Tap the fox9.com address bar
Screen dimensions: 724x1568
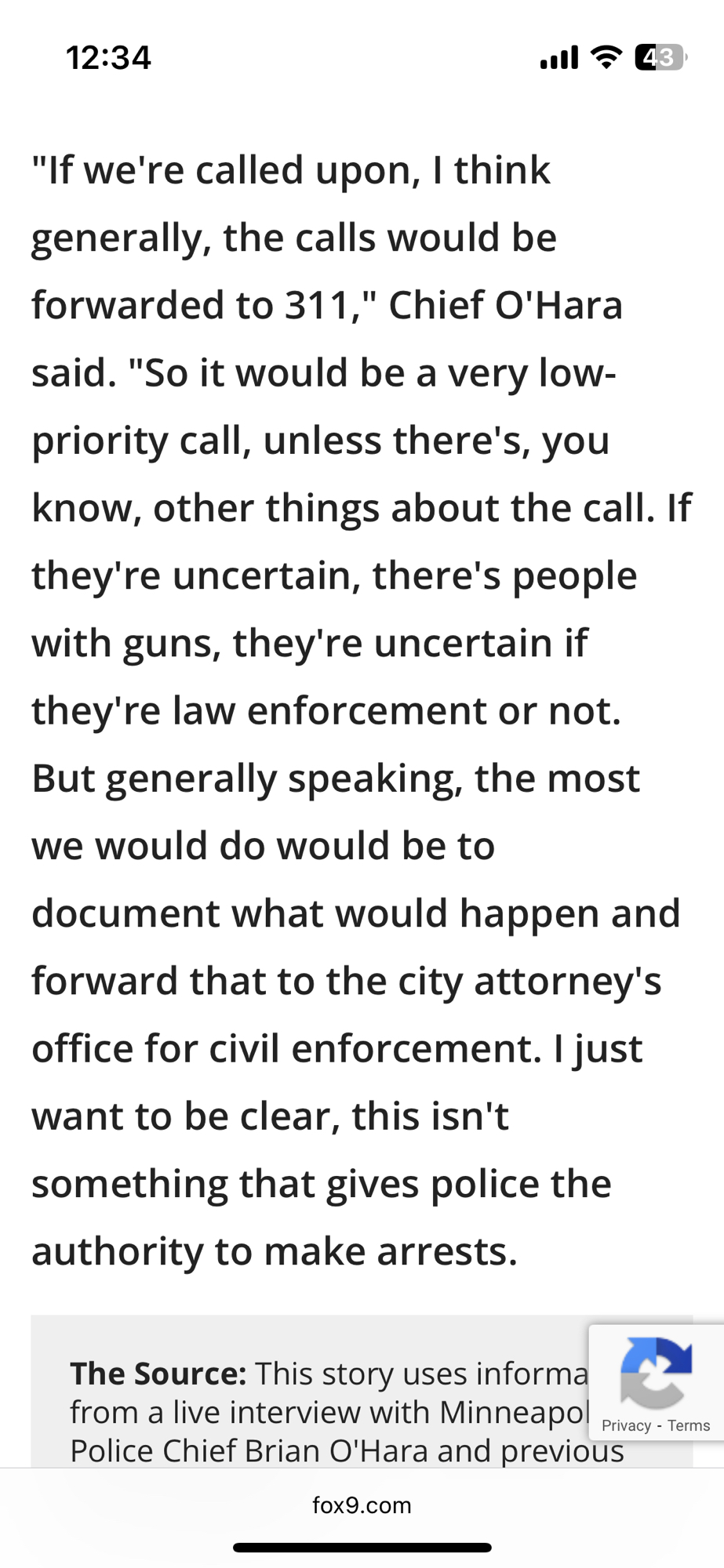pos(362,1504)
